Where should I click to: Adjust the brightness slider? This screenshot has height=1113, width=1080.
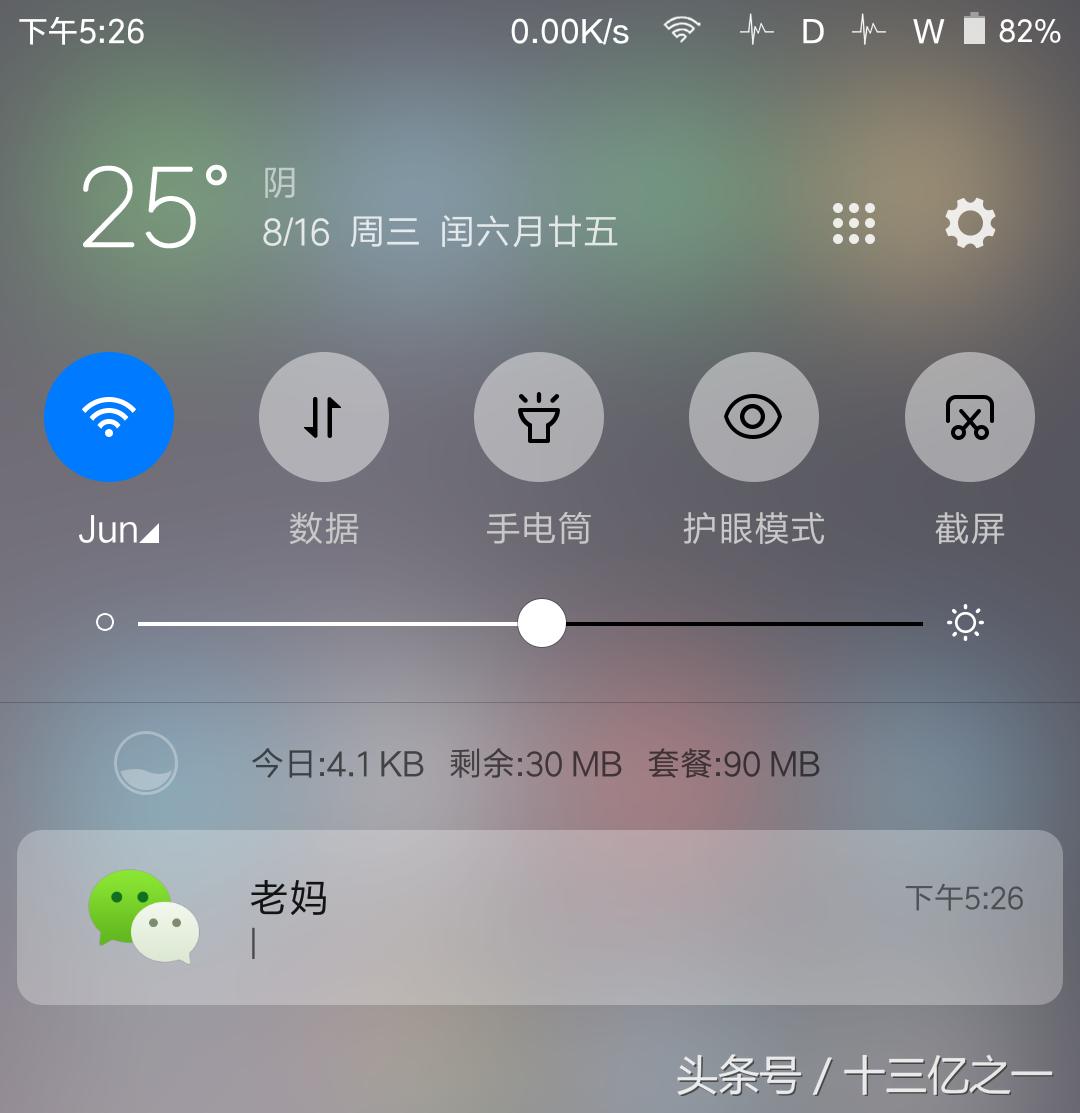(x=541, y=622)
